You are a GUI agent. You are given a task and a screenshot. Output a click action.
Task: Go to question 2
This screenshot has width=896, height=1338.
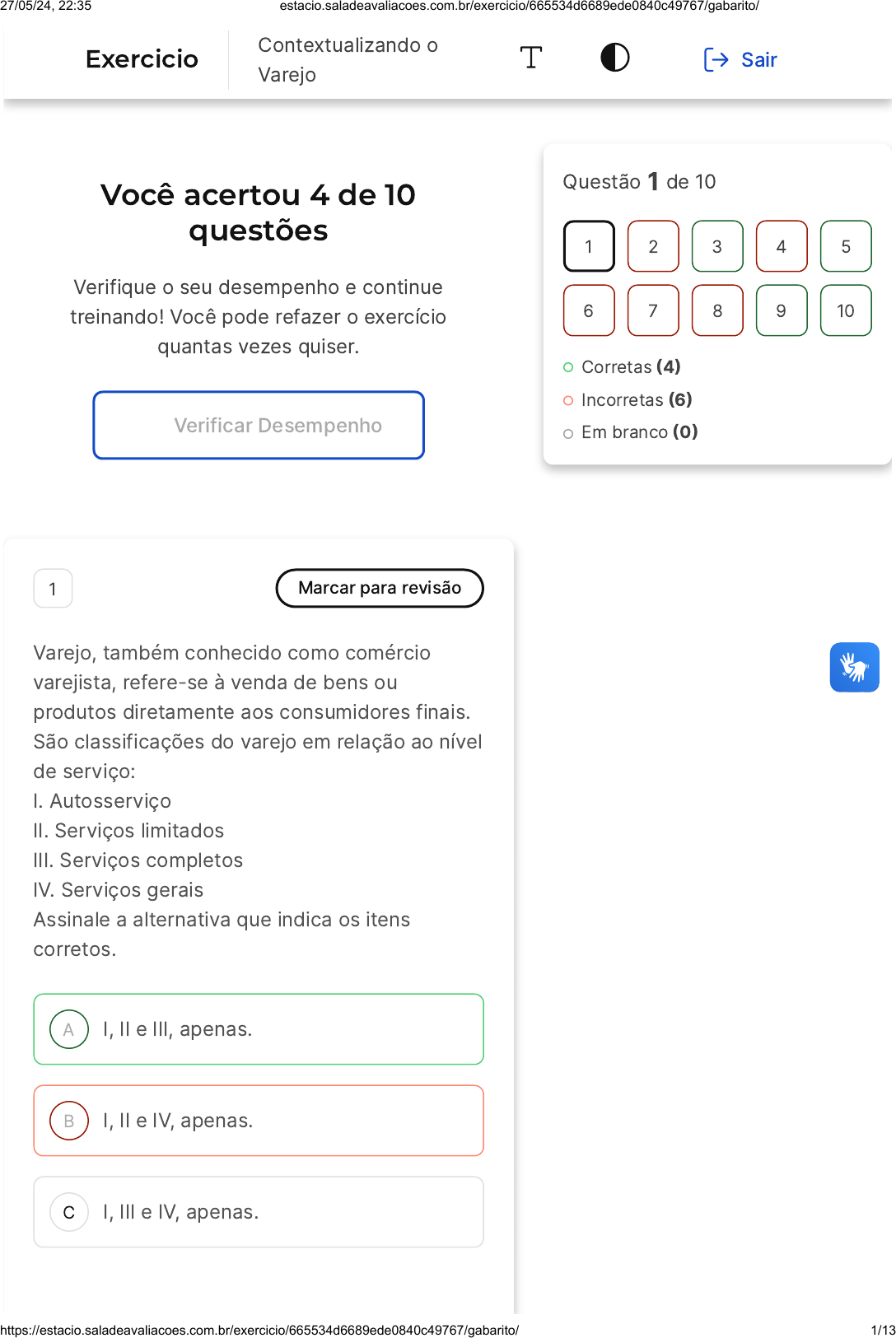[x=653, y=246]
